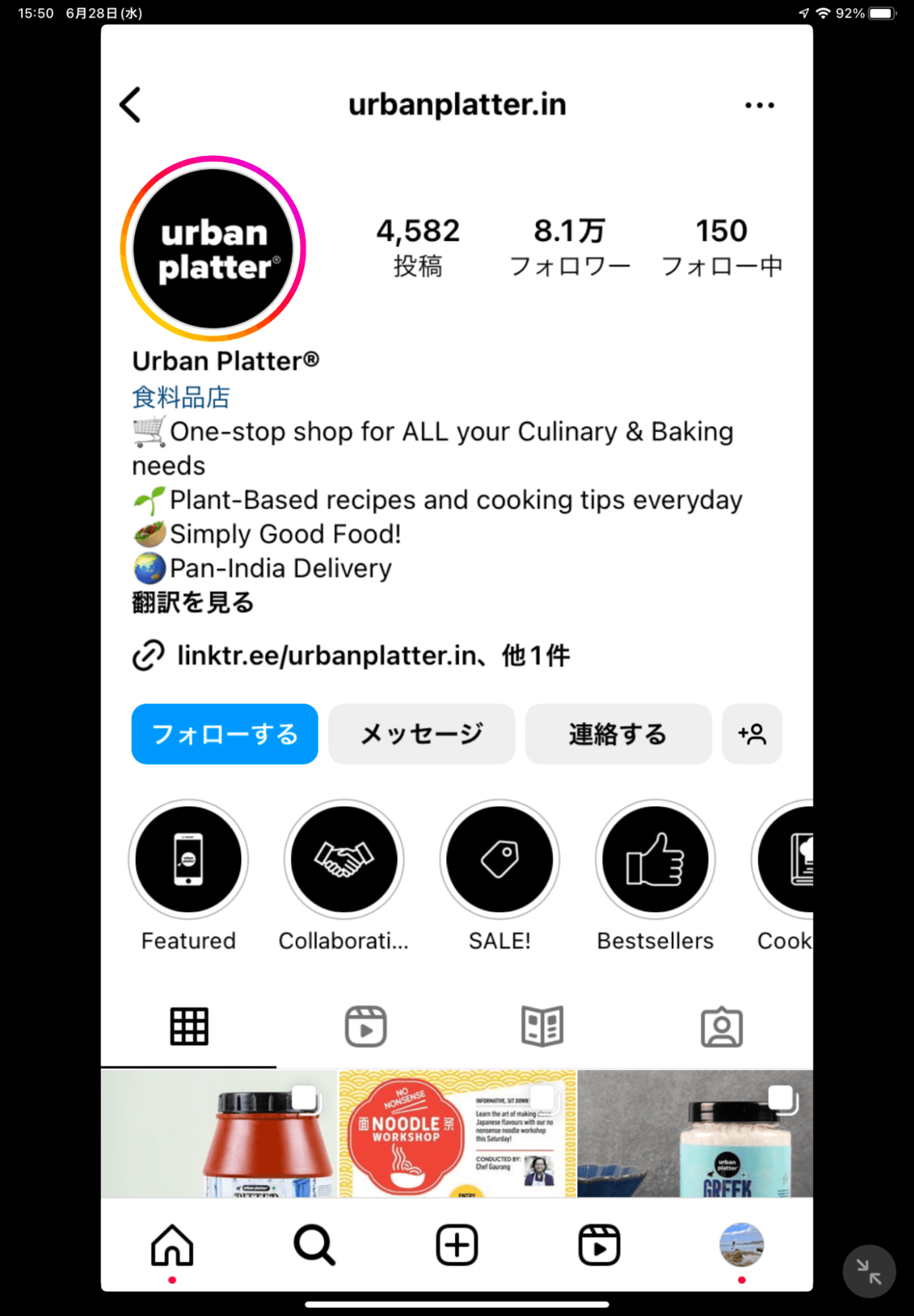Open the linktr.ee/urbanplatter.in link

(x=326, y=656)
